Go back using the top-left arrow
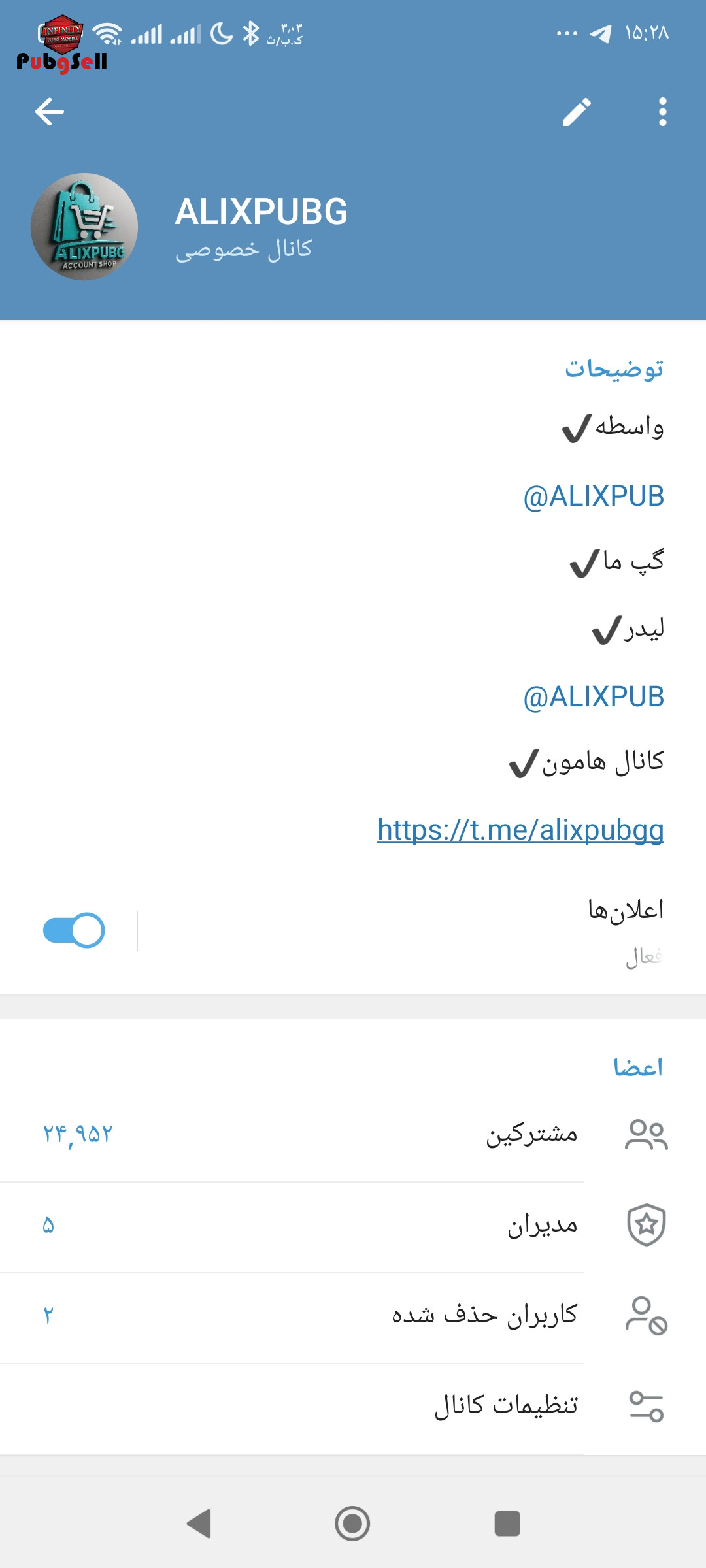Image resolution: width=706 pixels, height=1568 pixels. (50, 112)
